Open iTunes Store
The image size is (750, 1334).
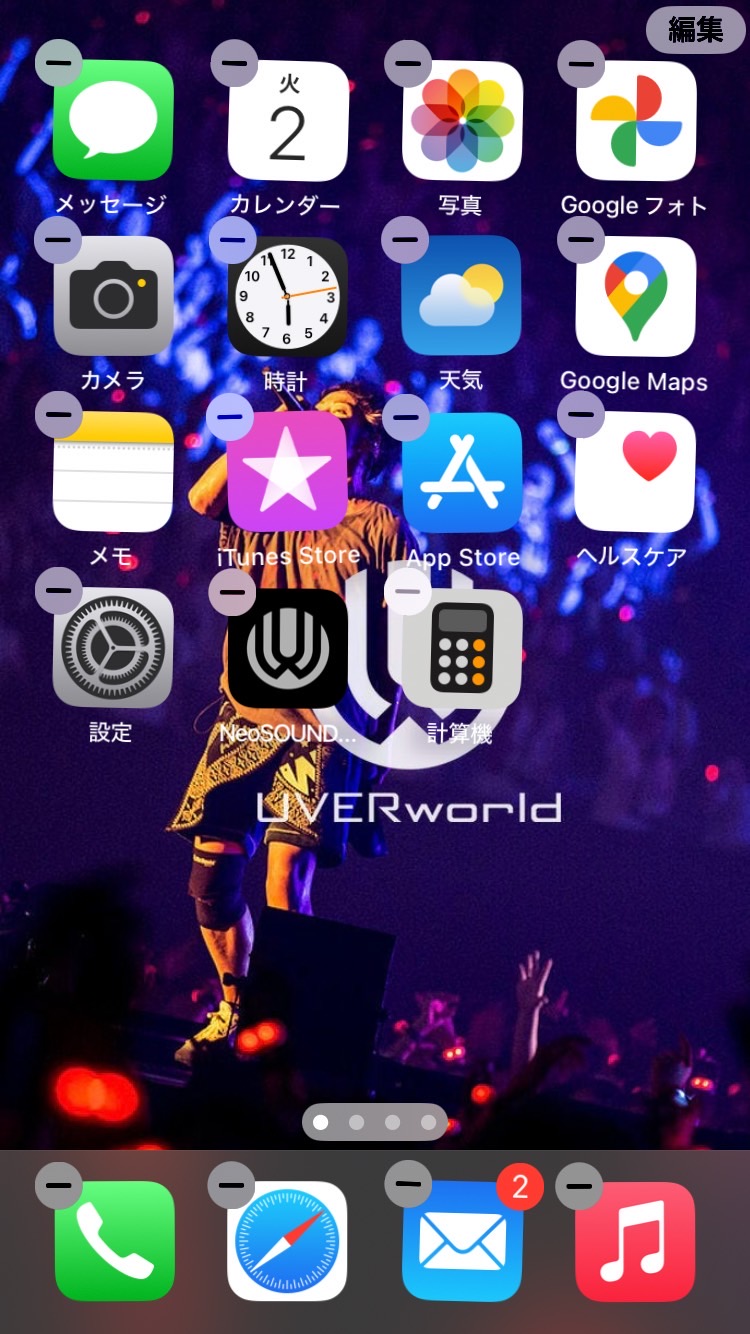(288, 472)
